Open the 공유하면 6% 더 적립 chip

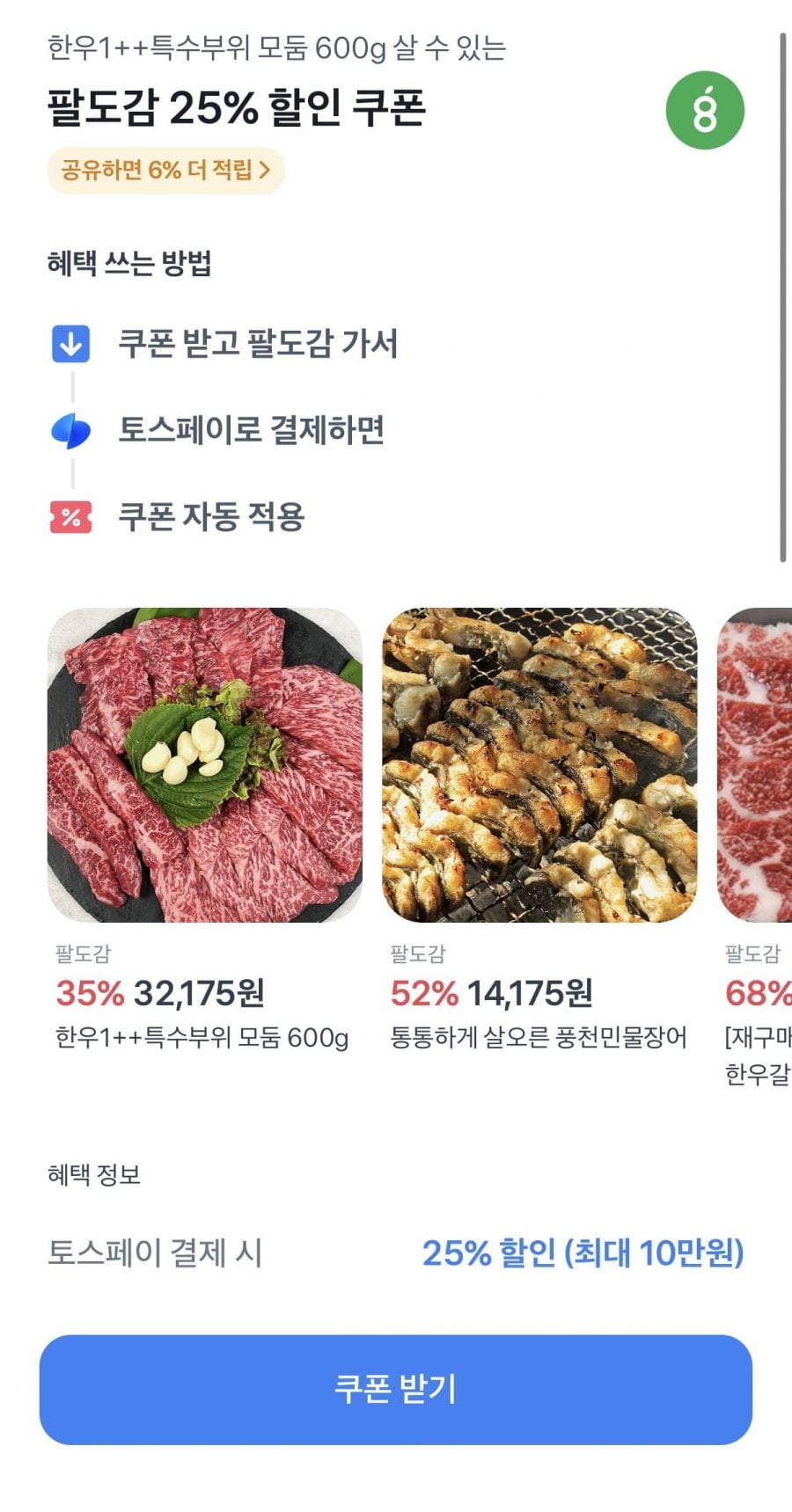(165, 169)
